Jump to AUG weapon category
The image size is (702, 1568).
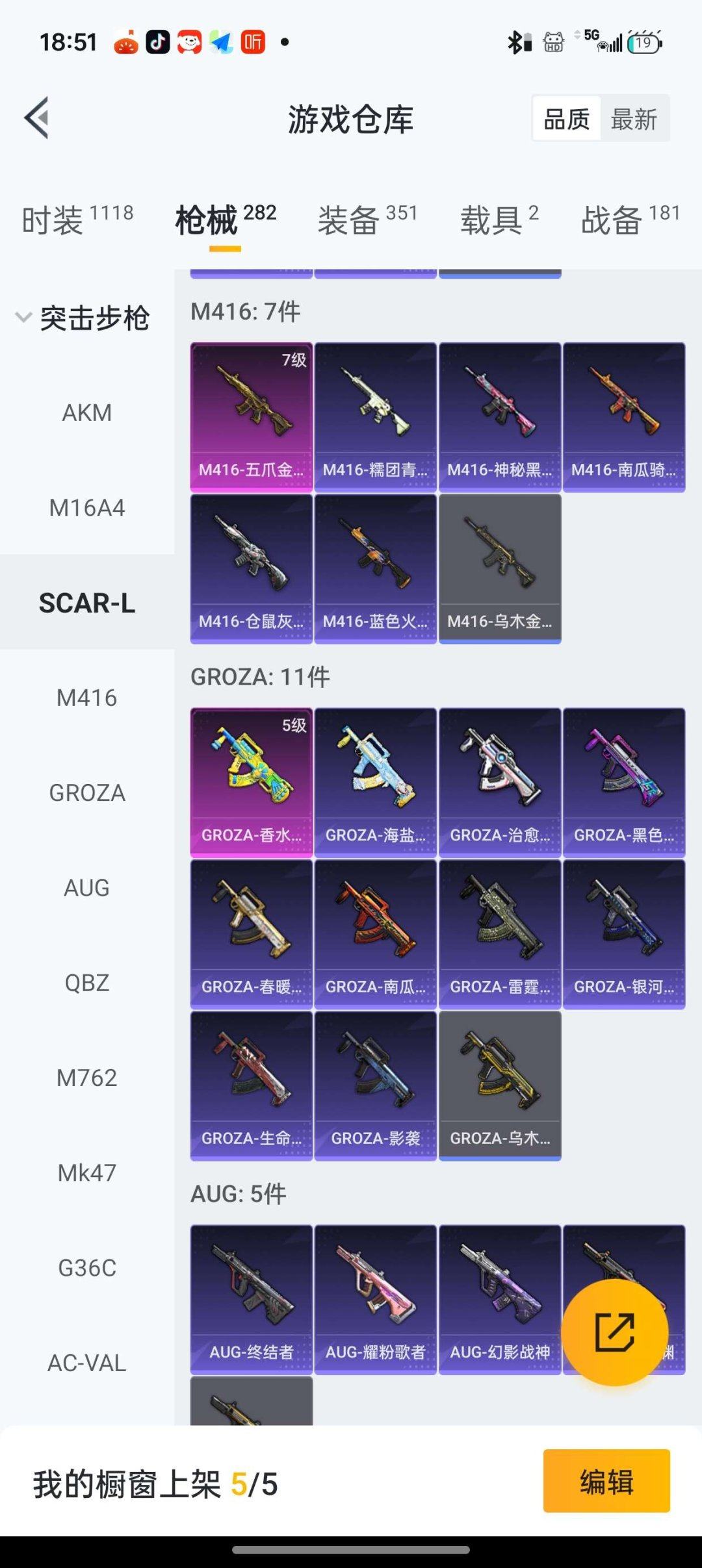point(87,888)
